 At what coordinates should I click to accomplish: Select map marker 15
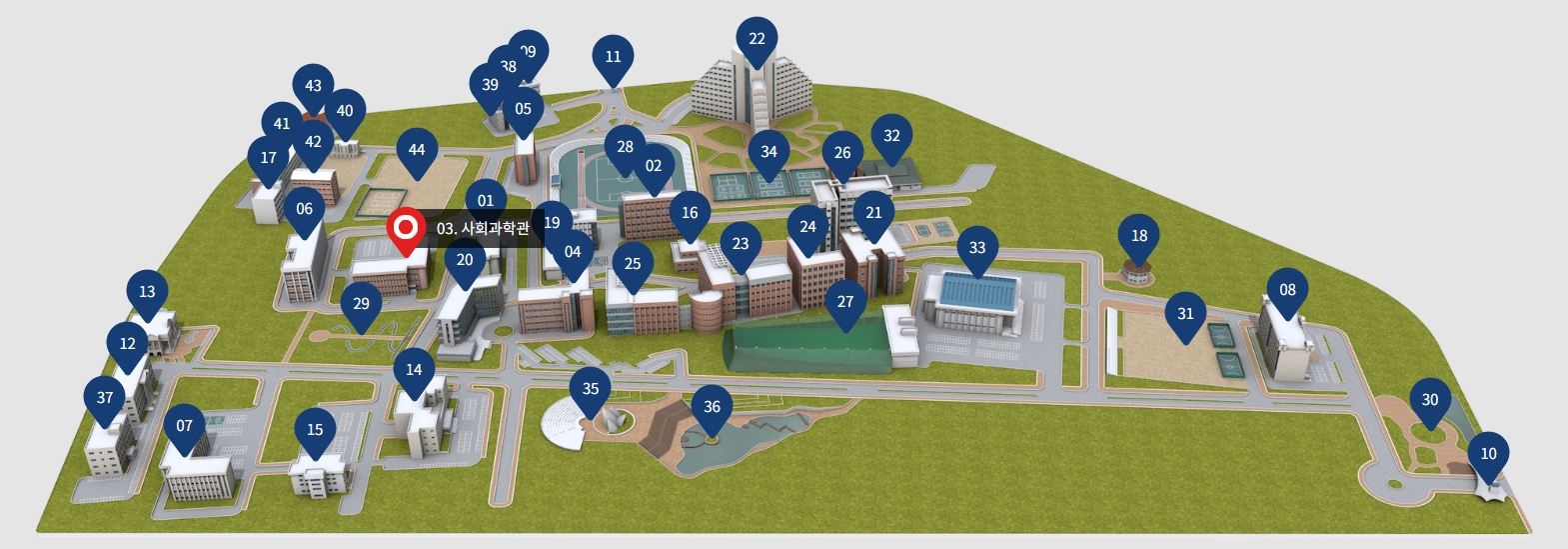(315, 430)
